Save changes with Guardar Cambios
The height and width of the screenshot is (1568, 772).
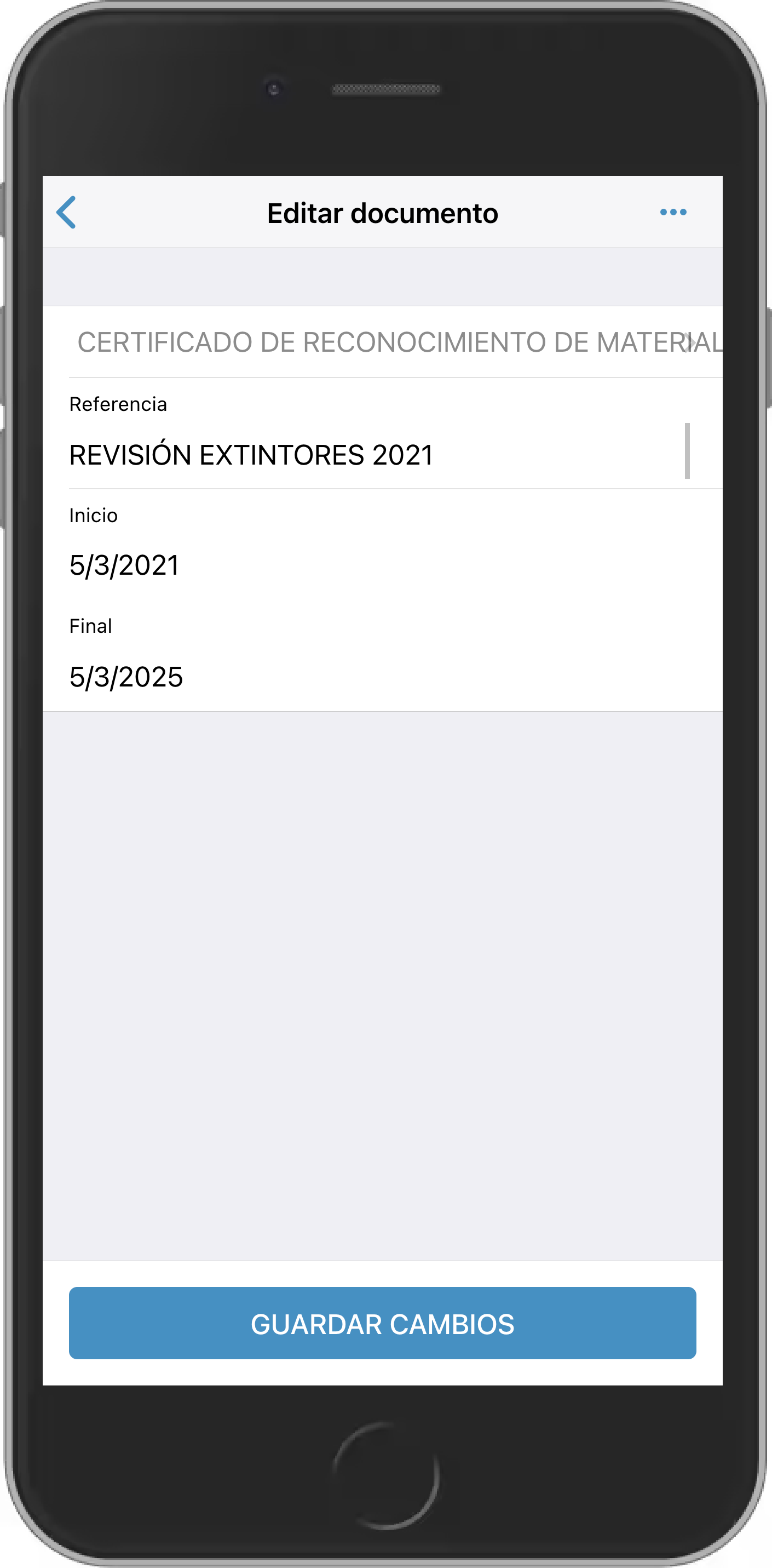382,1324
